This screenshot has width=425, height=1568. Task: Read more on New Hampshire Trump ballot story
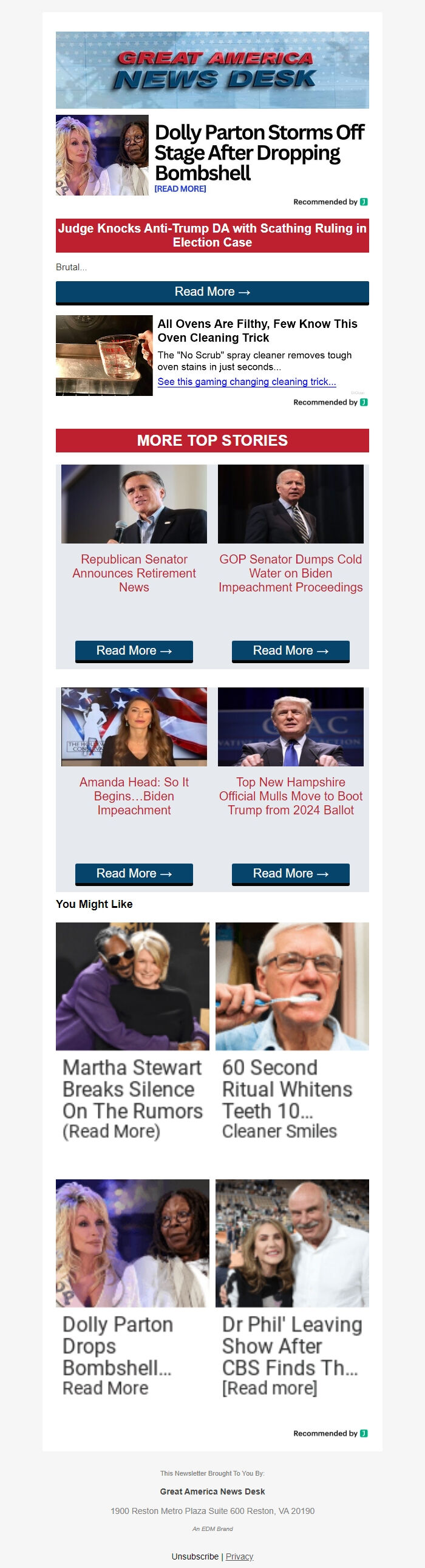click(290, 873)
